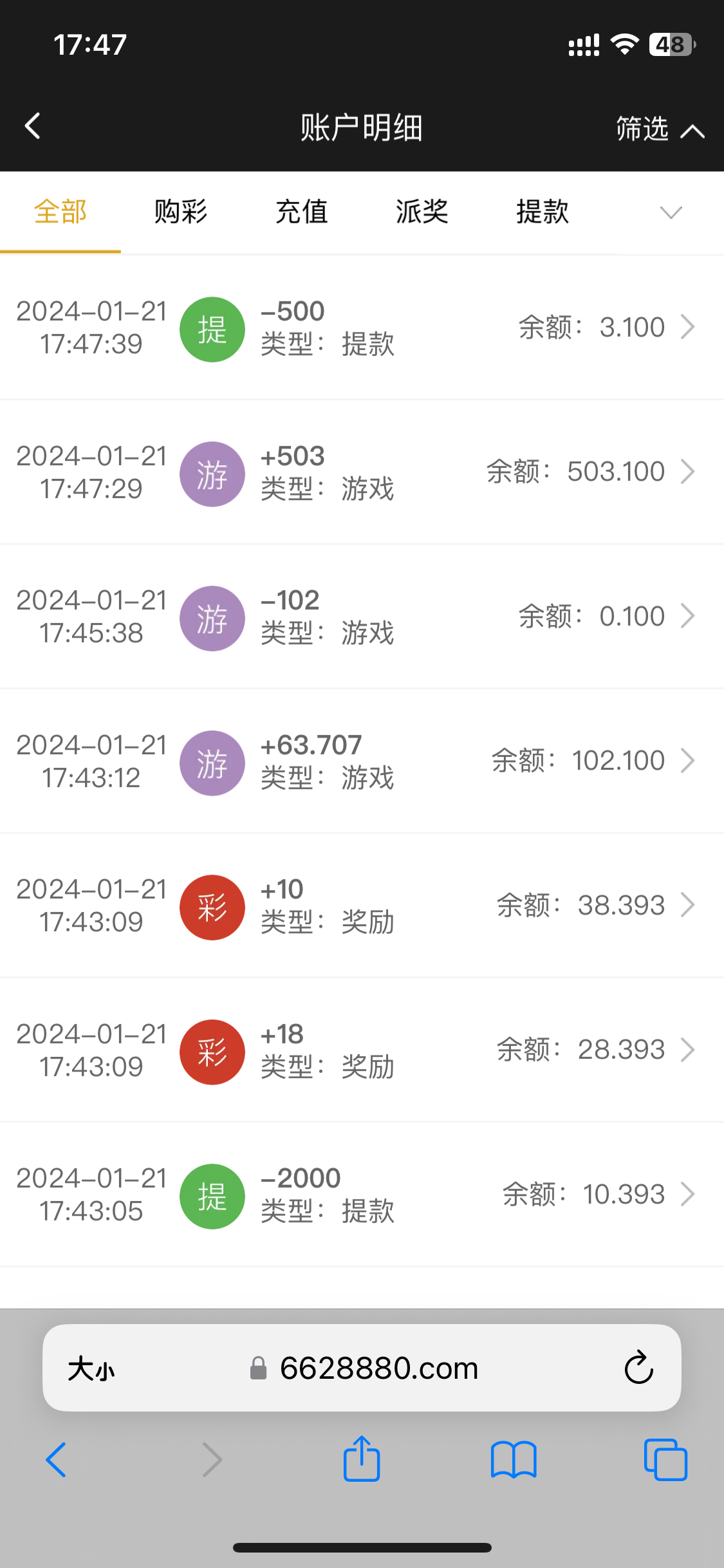Open the tab overflow dropdown chevron
This screenshot has width=724, height=1568.
pos(670,212)
